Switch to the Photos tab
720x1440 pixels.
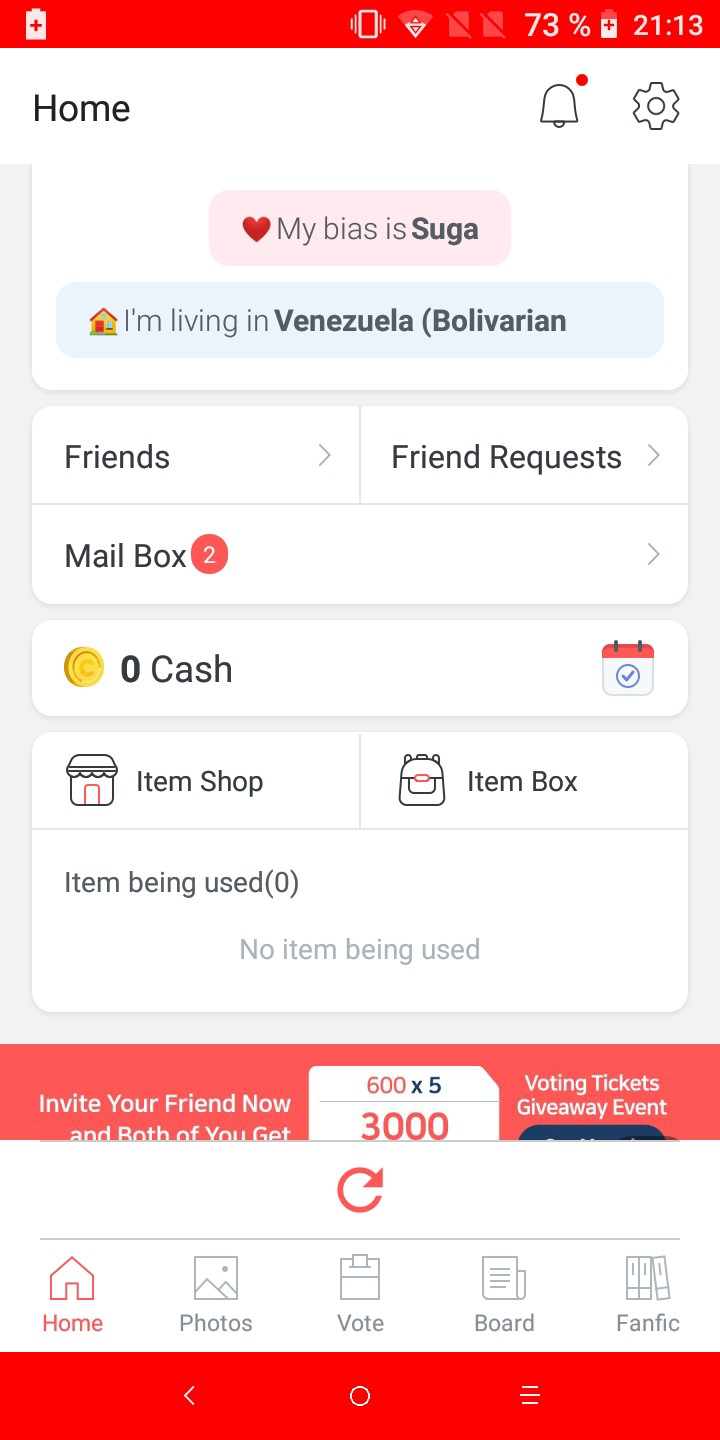coord(216,1296)
